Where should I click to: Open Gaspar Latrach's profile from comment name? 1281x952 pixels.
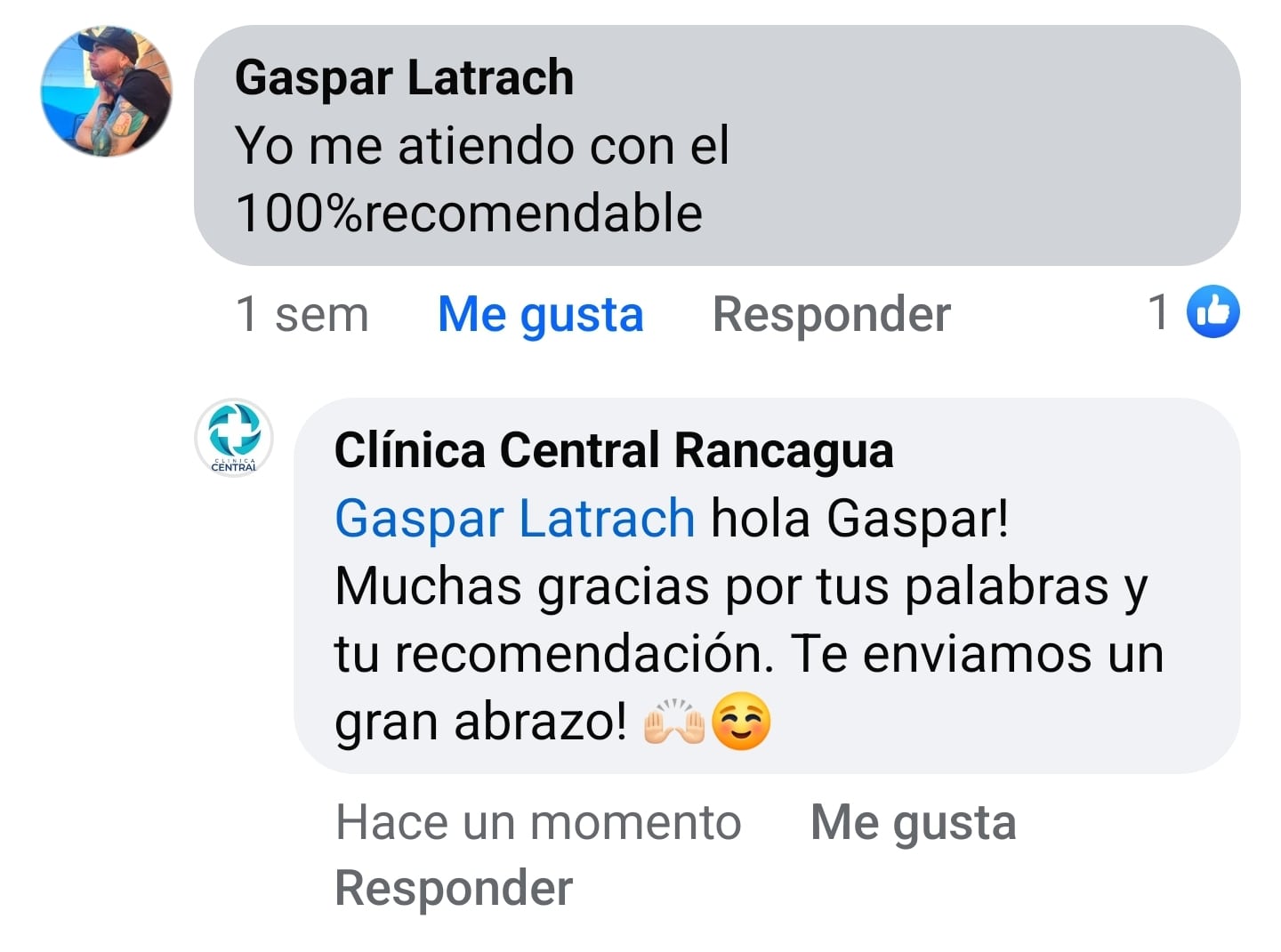[404, 77]
